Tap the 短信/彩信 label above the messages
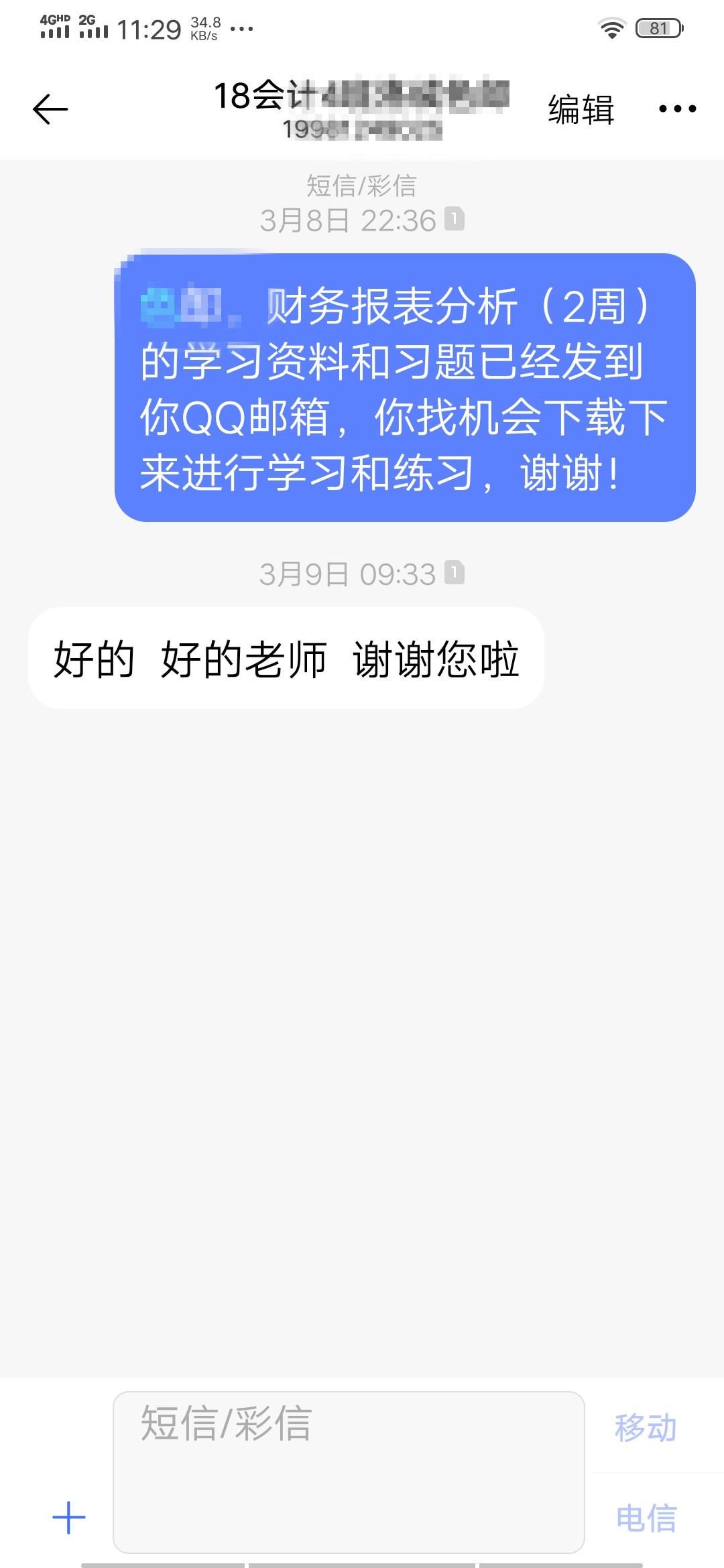 coord(362,186)
